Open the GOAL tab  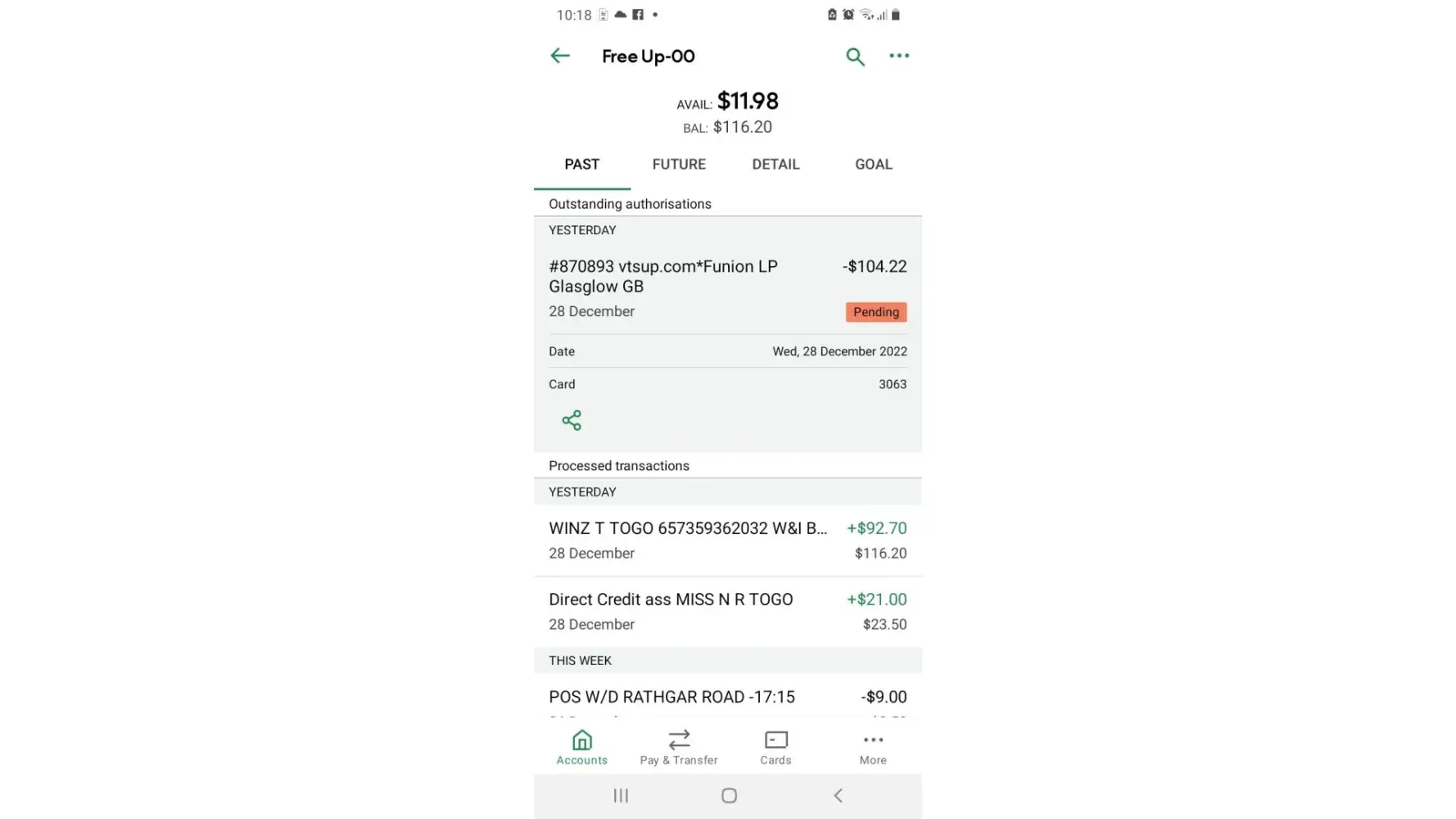click(873, 164)
